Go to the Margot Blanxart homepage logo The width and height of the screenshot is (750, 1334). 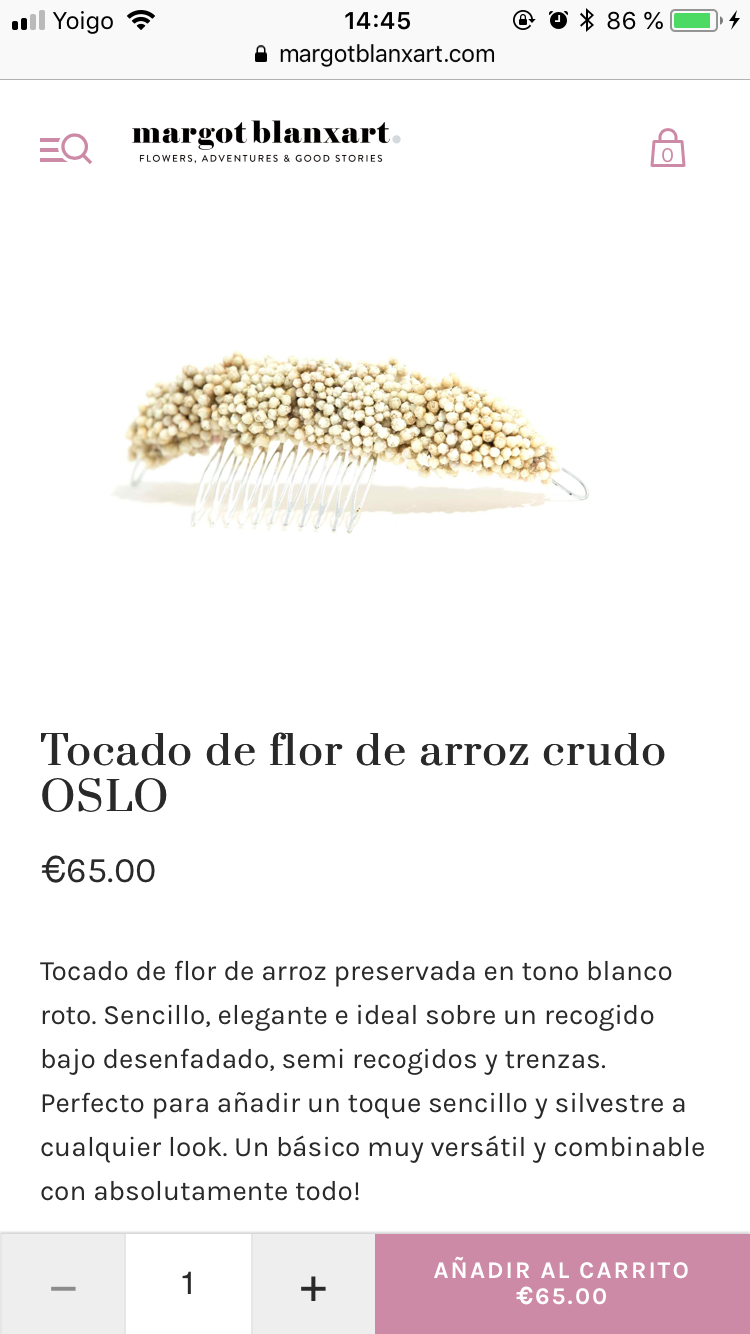265,142
